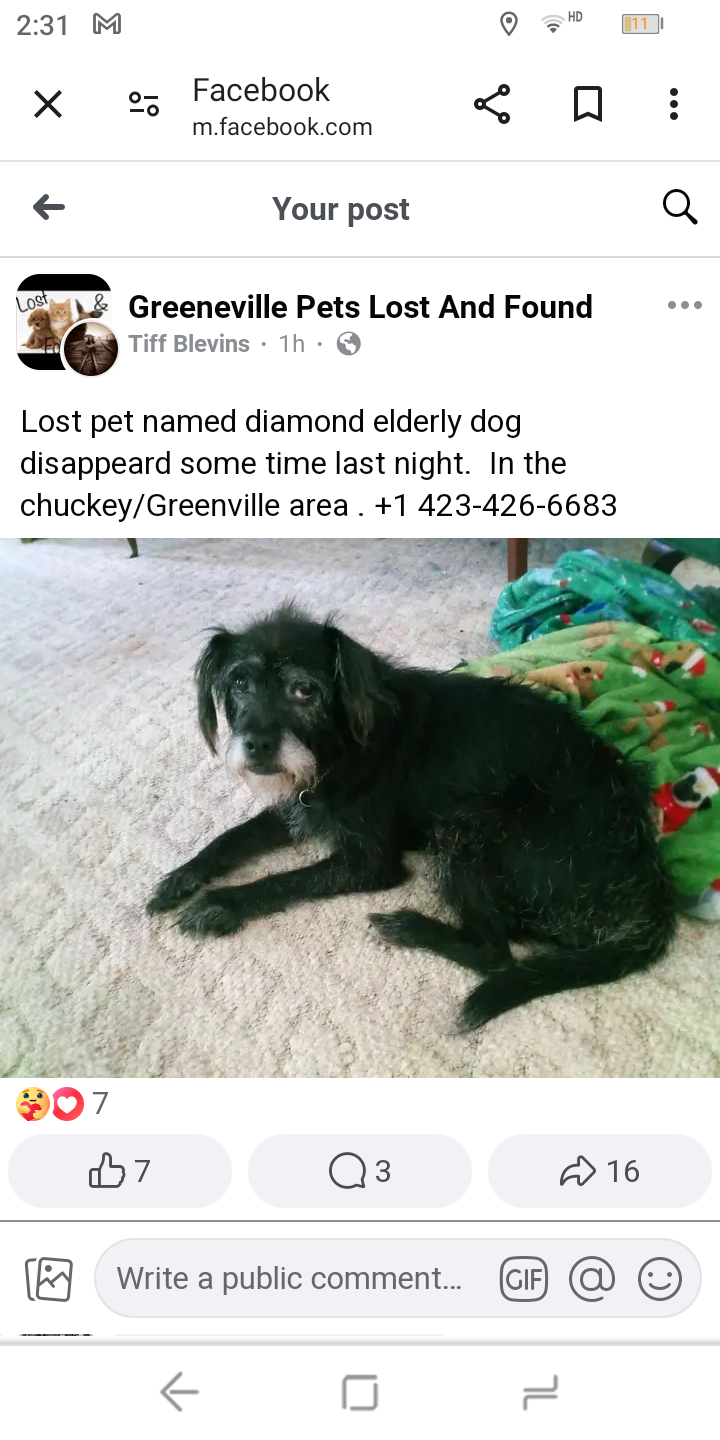Tap the system back button
The width and height of the screenshot is (720, 1440).
click(180, 1392)
